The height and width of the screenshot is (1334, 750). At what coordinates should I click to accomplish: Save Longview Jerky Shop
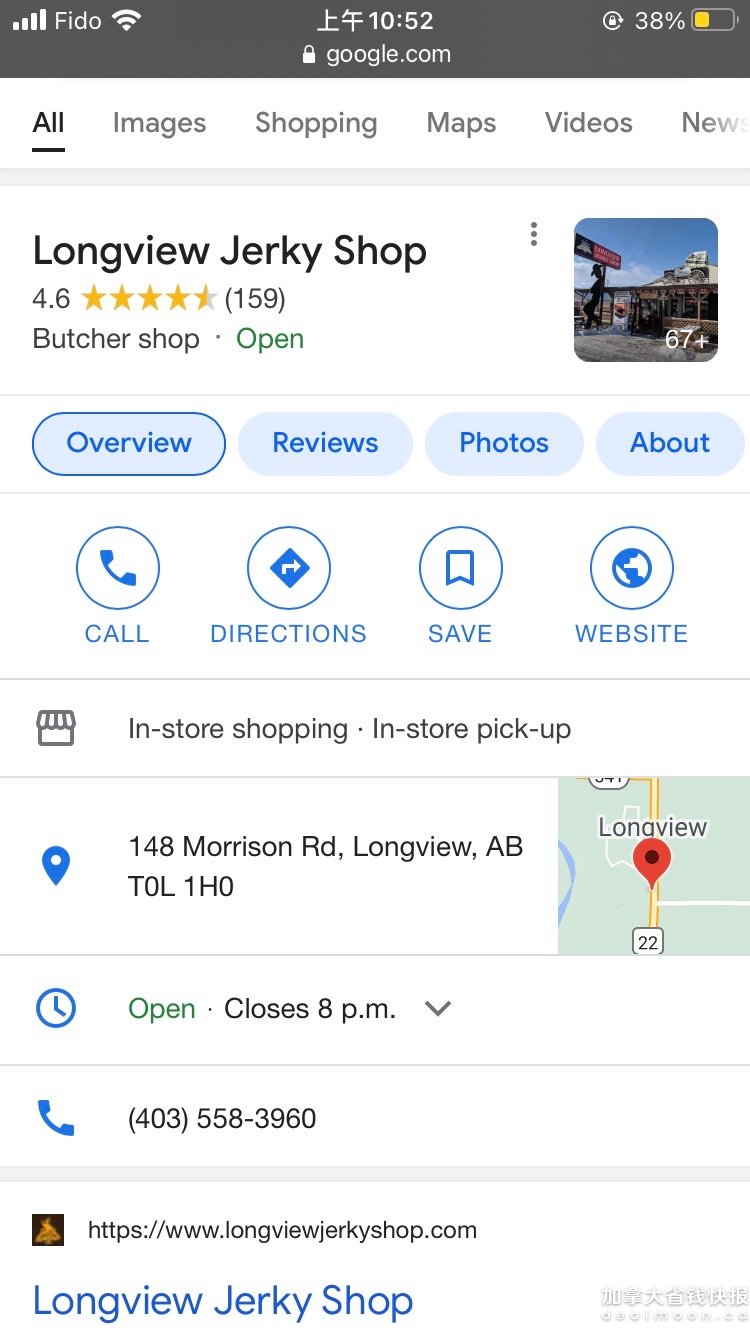pos(460,586)
